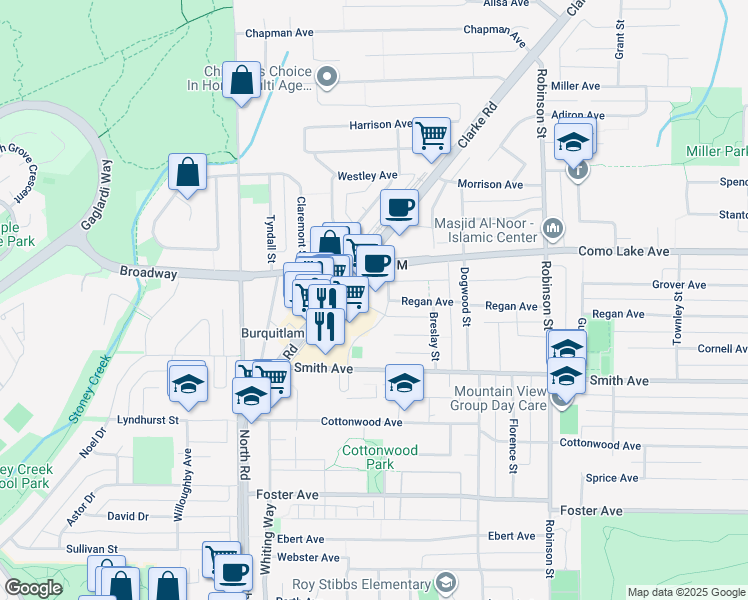View the Roy Stibbs Elementary place pin
This screenshot has width=748, height=600.
pos(446,584)
